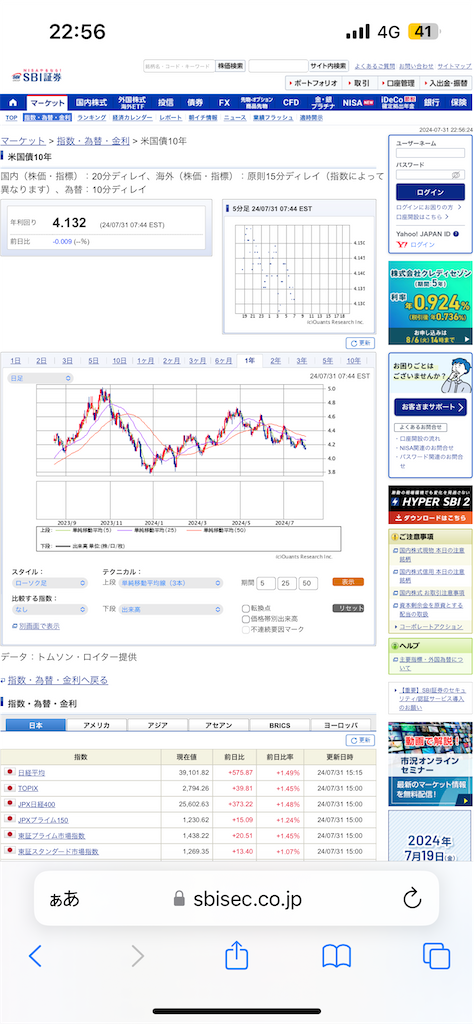Open Safari bookmarks
Screen dimensions: 474x1024
pyautogui.click(x=336, y=956)
